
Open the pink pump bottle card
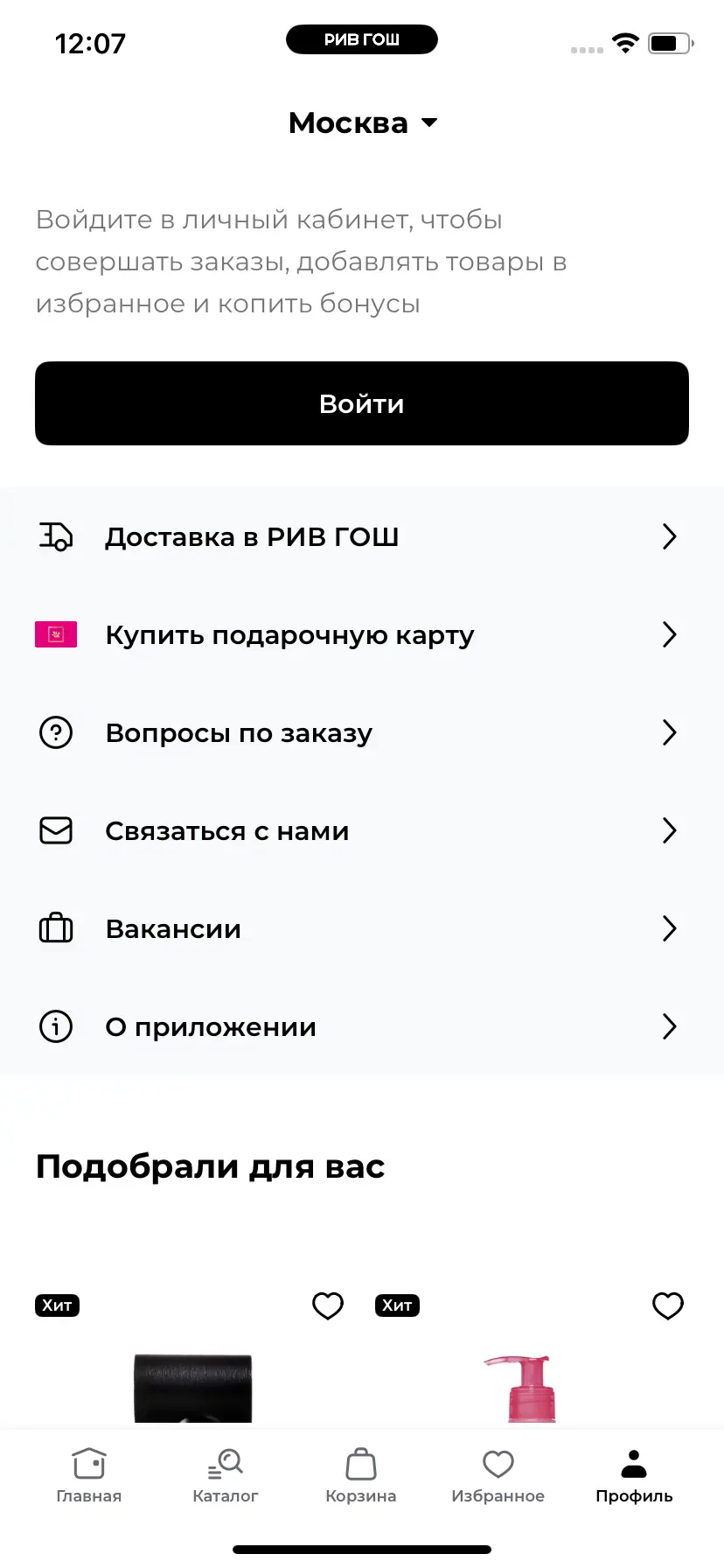coord(520,1387)
